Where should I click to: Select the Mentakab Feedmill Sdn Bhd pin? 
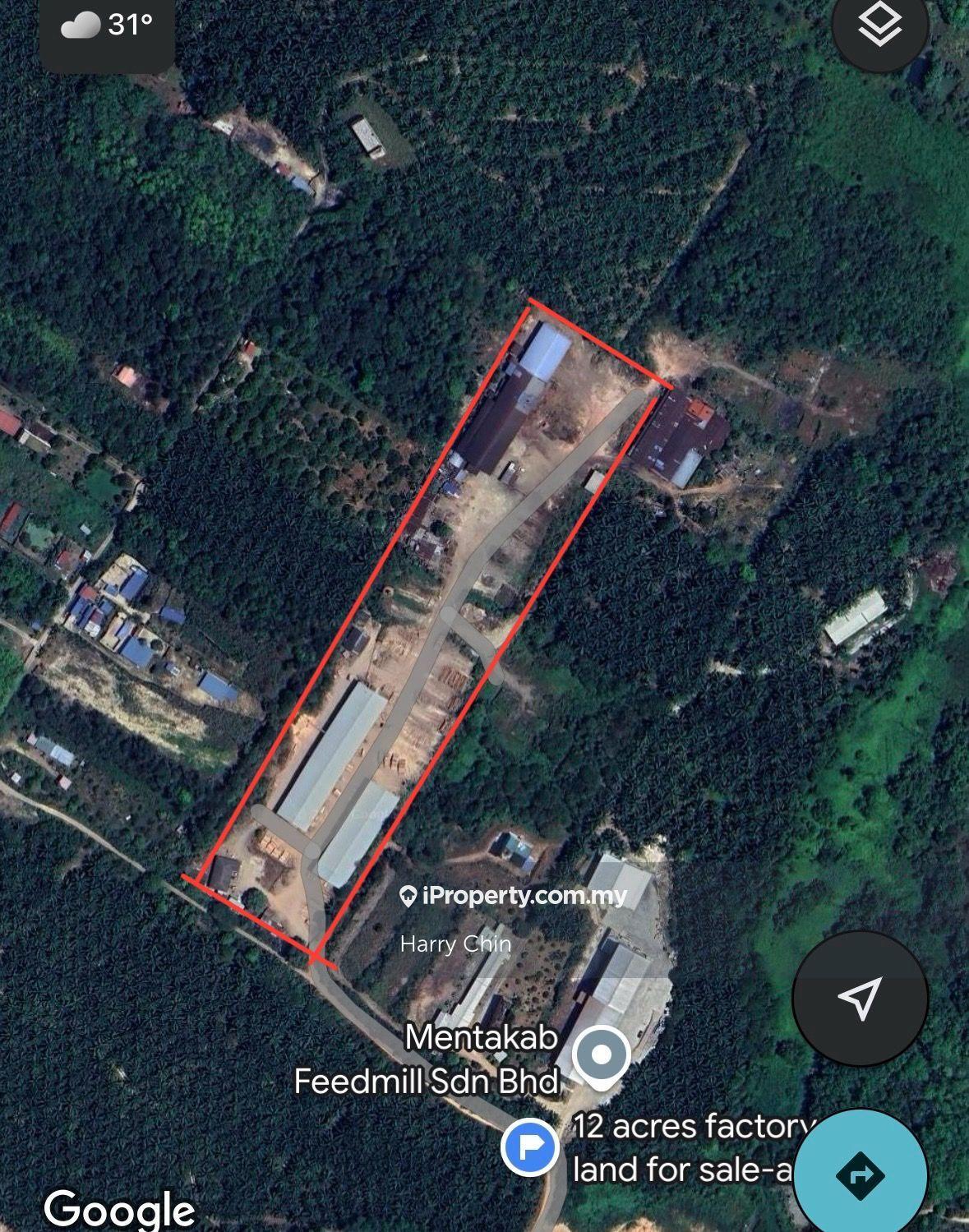tap(602, 1057)
